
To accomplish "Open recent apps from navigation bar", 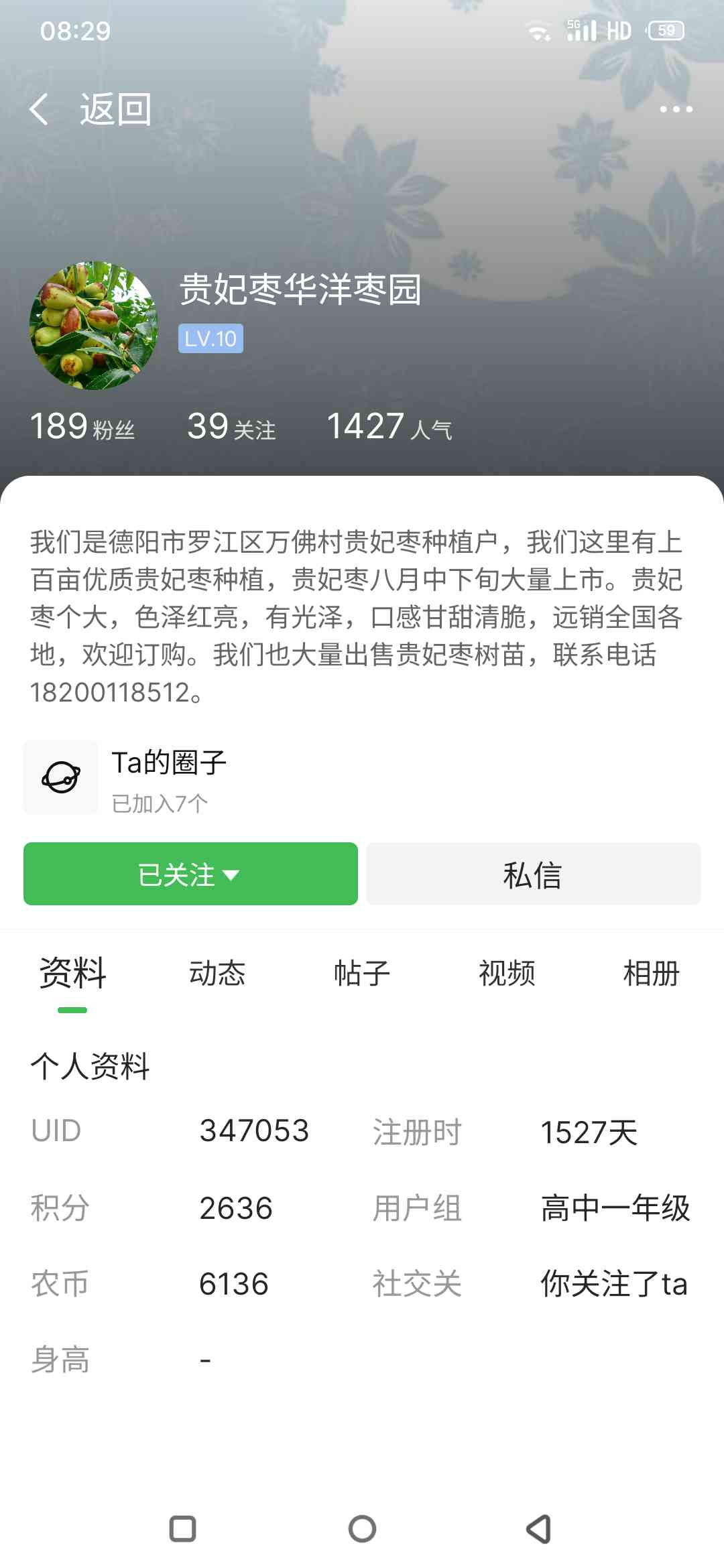I will tap(182, 1528).
